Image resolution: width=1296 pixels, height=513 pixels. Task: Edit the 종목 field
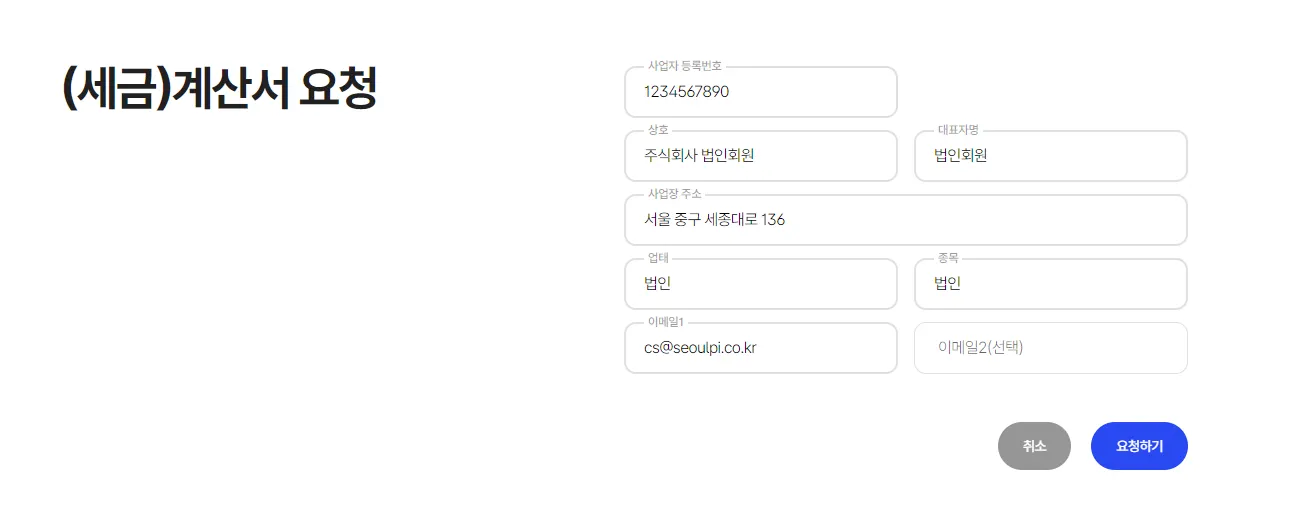(1050, 284)
